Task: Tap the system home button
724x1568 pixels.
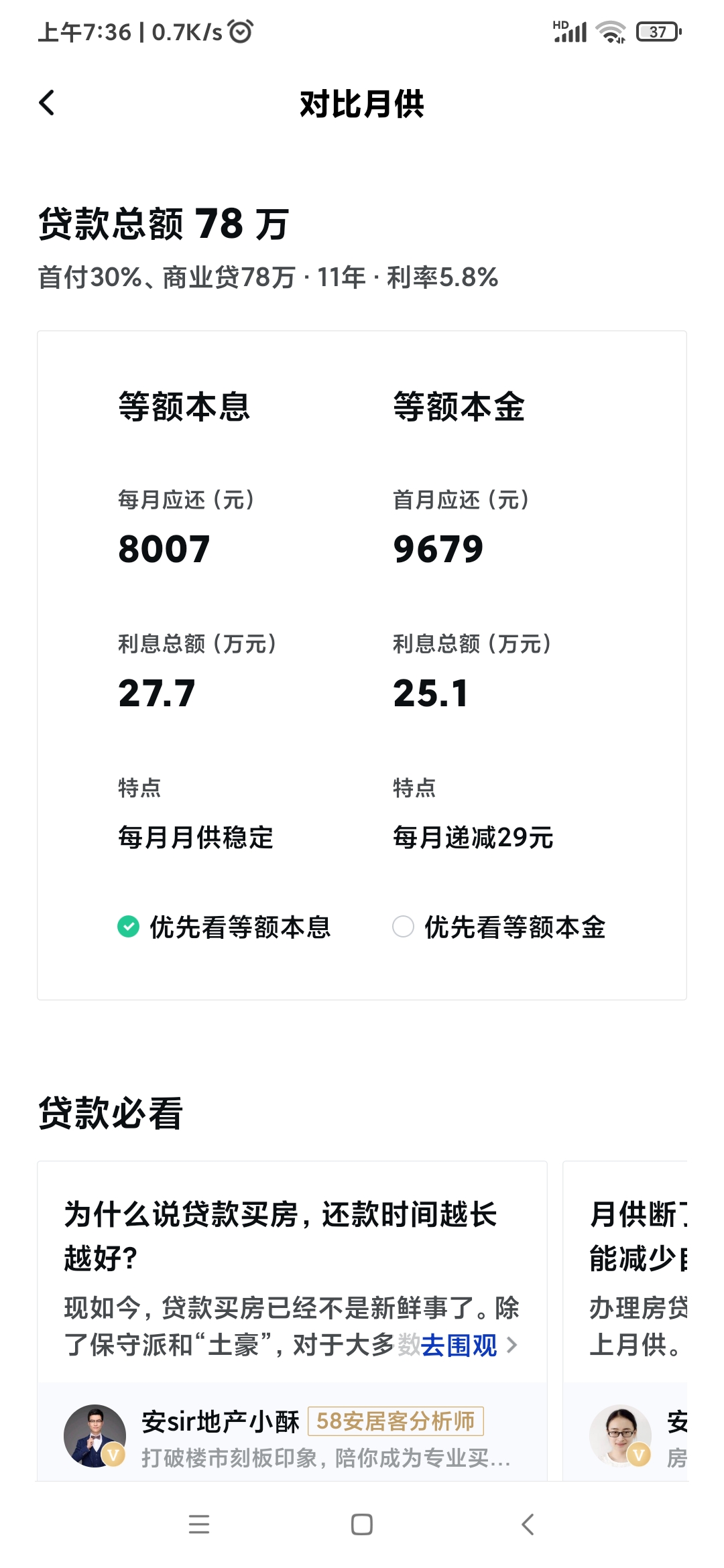Action: pos(362,1524)
